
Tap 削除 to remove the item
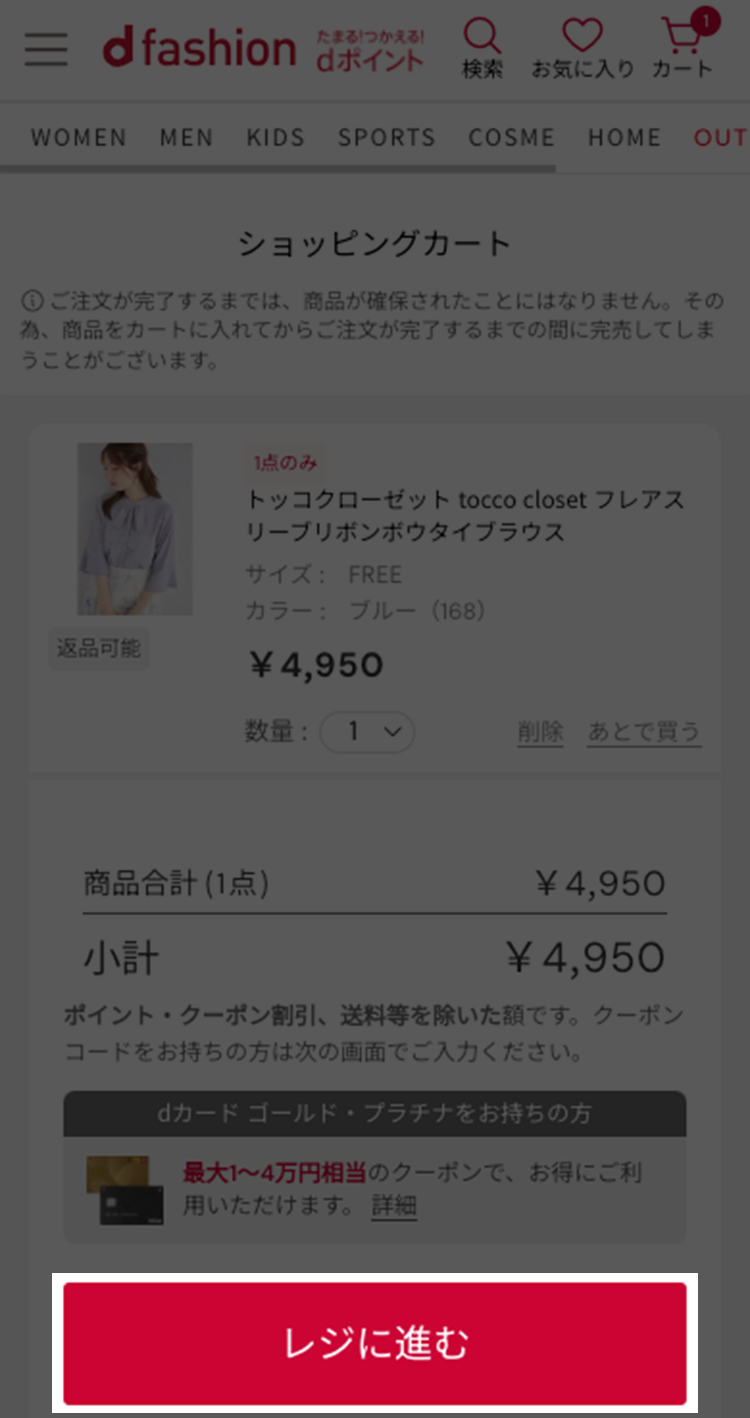click(x=540, y=732)
